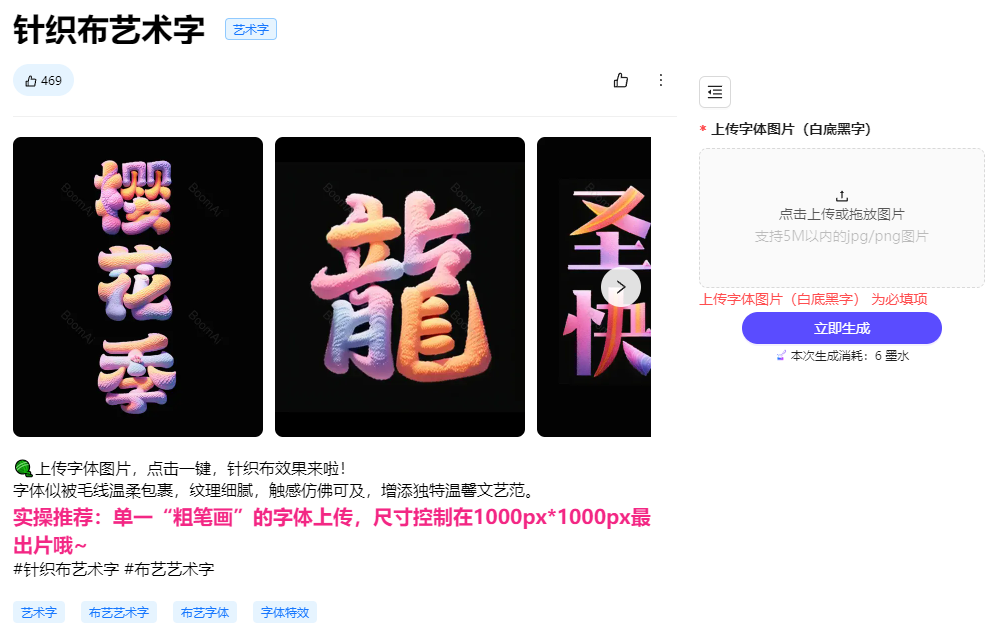Open the 龍 sample image
Image resolution: width=999 pixels, height=640 pixels.
pyautogui.click(x=400, y=287)
